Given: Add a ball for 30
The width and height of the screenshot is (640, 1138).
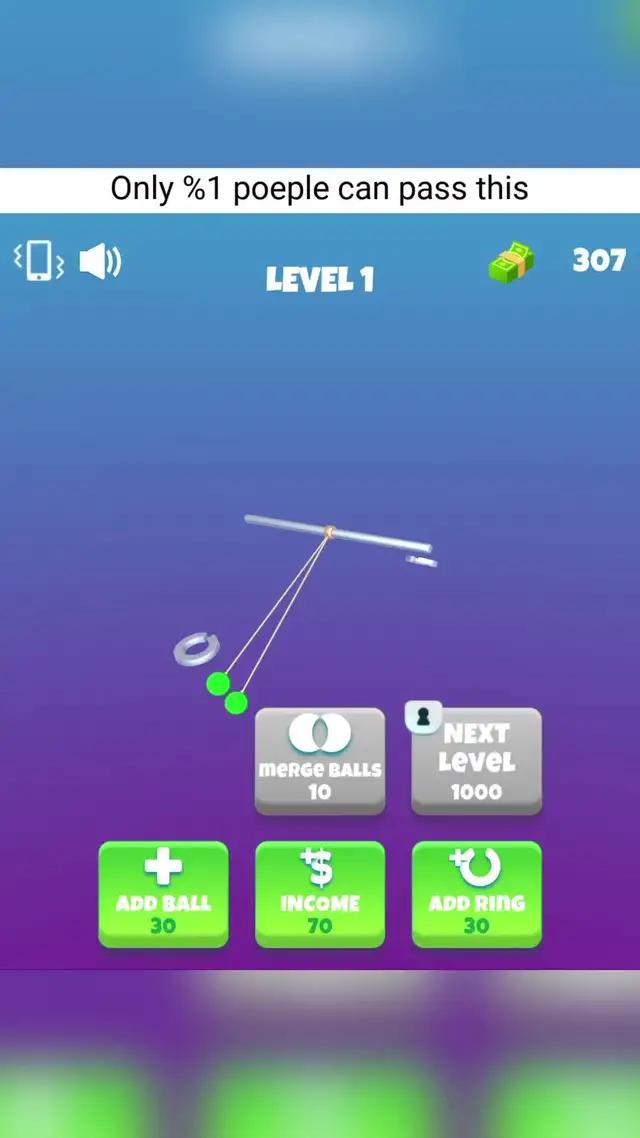Looking at the screenshot, I should [x=163, y=894].
